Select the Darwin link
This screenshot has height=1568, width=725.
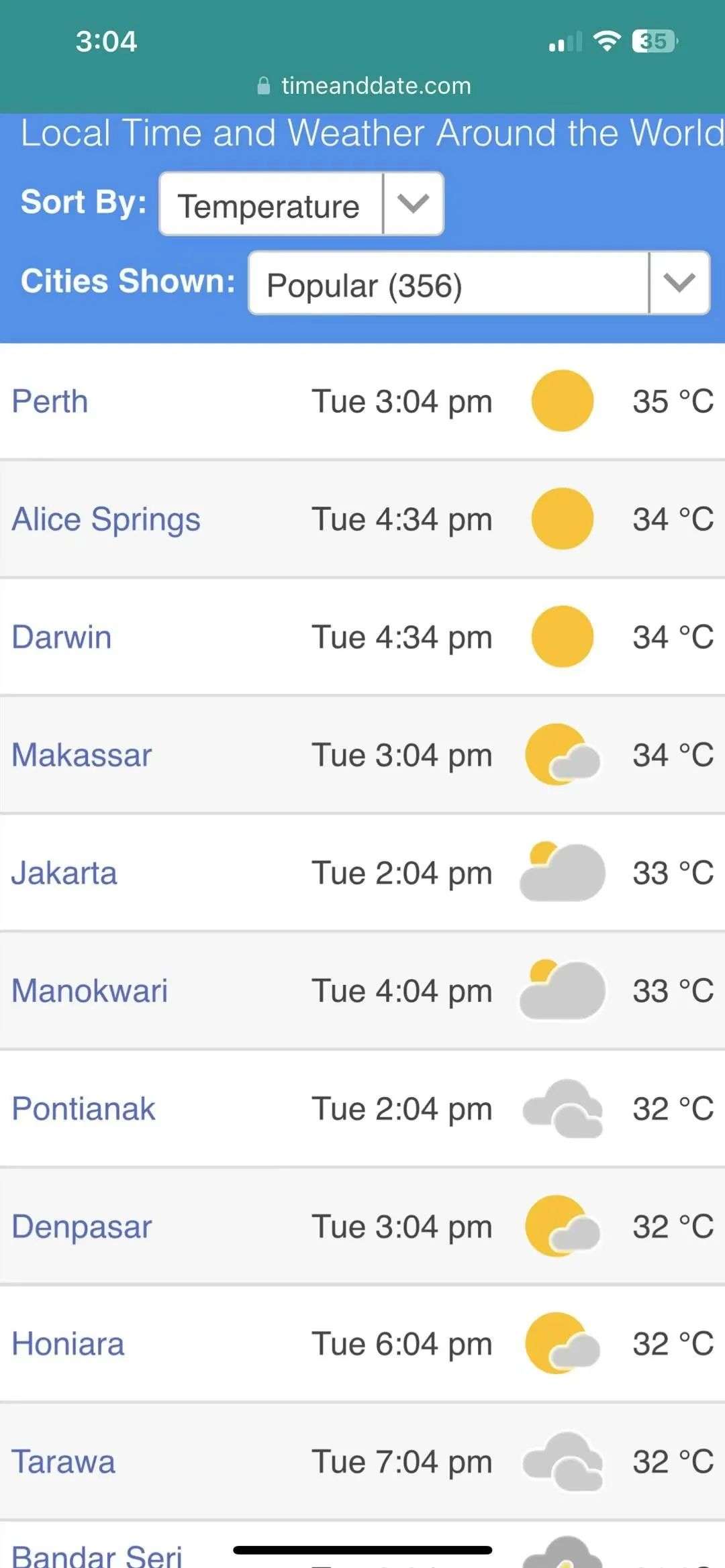(x=62, y=637)
